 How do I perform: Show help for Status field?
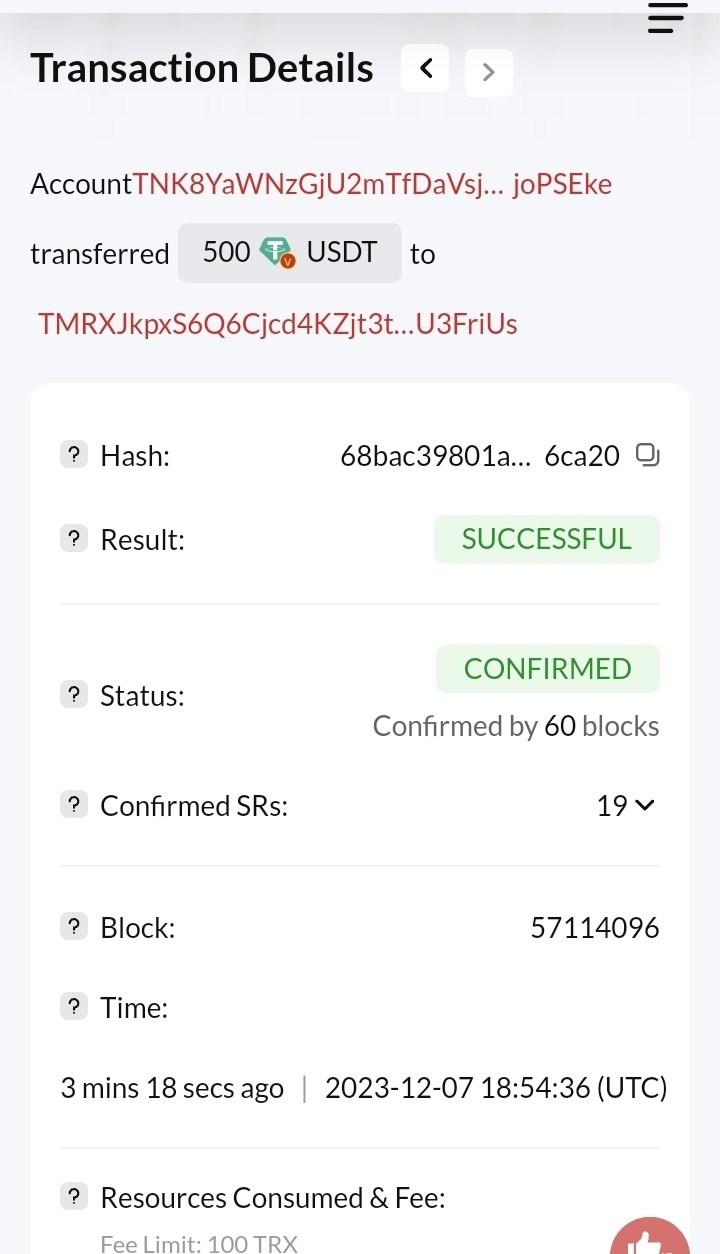coord(74,695)
